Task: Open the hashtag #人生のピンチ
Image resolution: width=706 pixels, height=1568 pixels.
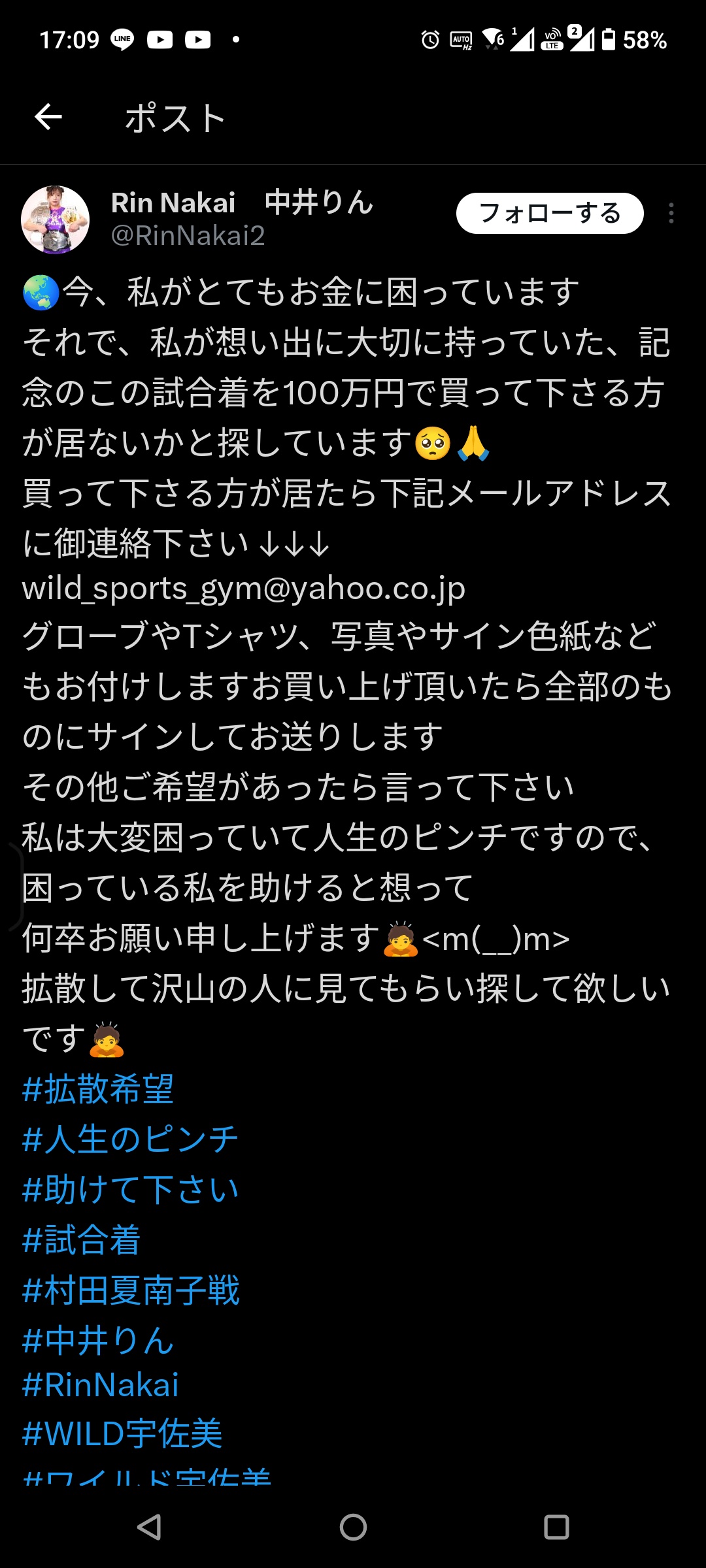Action: pos(130,1139)
